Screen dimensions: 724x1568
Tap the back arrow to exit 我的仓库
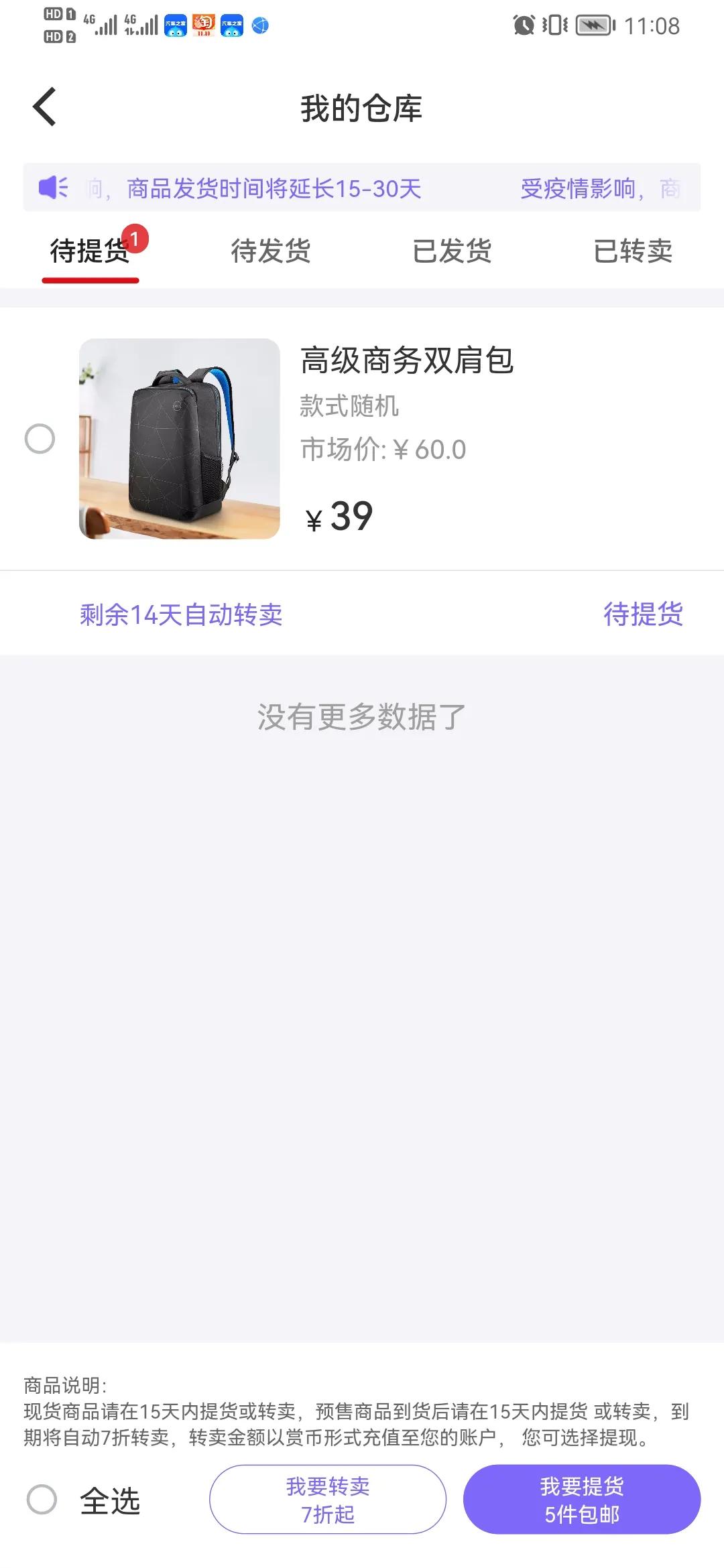(45, 106)
